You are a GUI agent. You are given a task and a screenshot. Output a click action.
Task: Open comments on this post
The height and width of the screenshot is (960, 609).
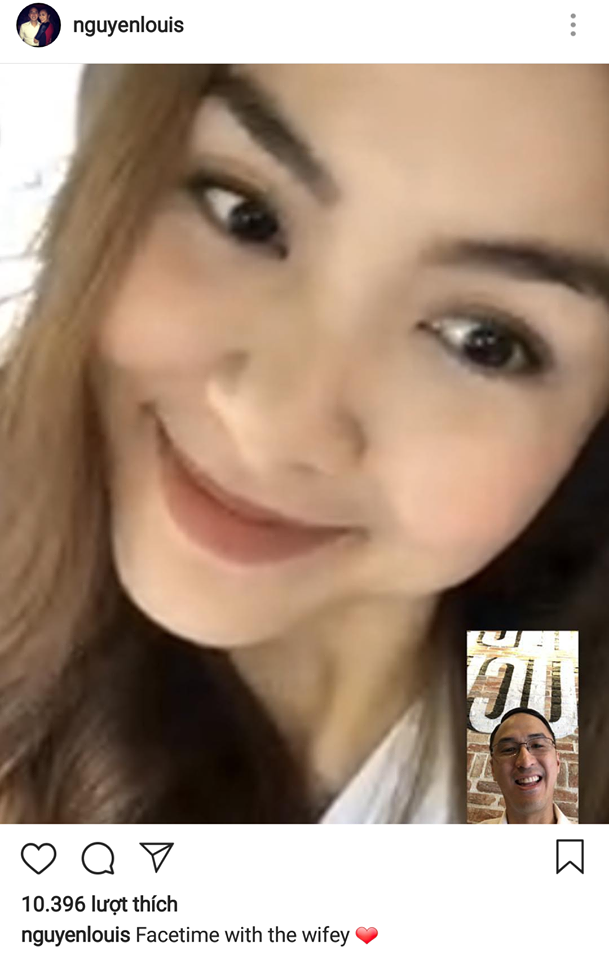point(98,858)
